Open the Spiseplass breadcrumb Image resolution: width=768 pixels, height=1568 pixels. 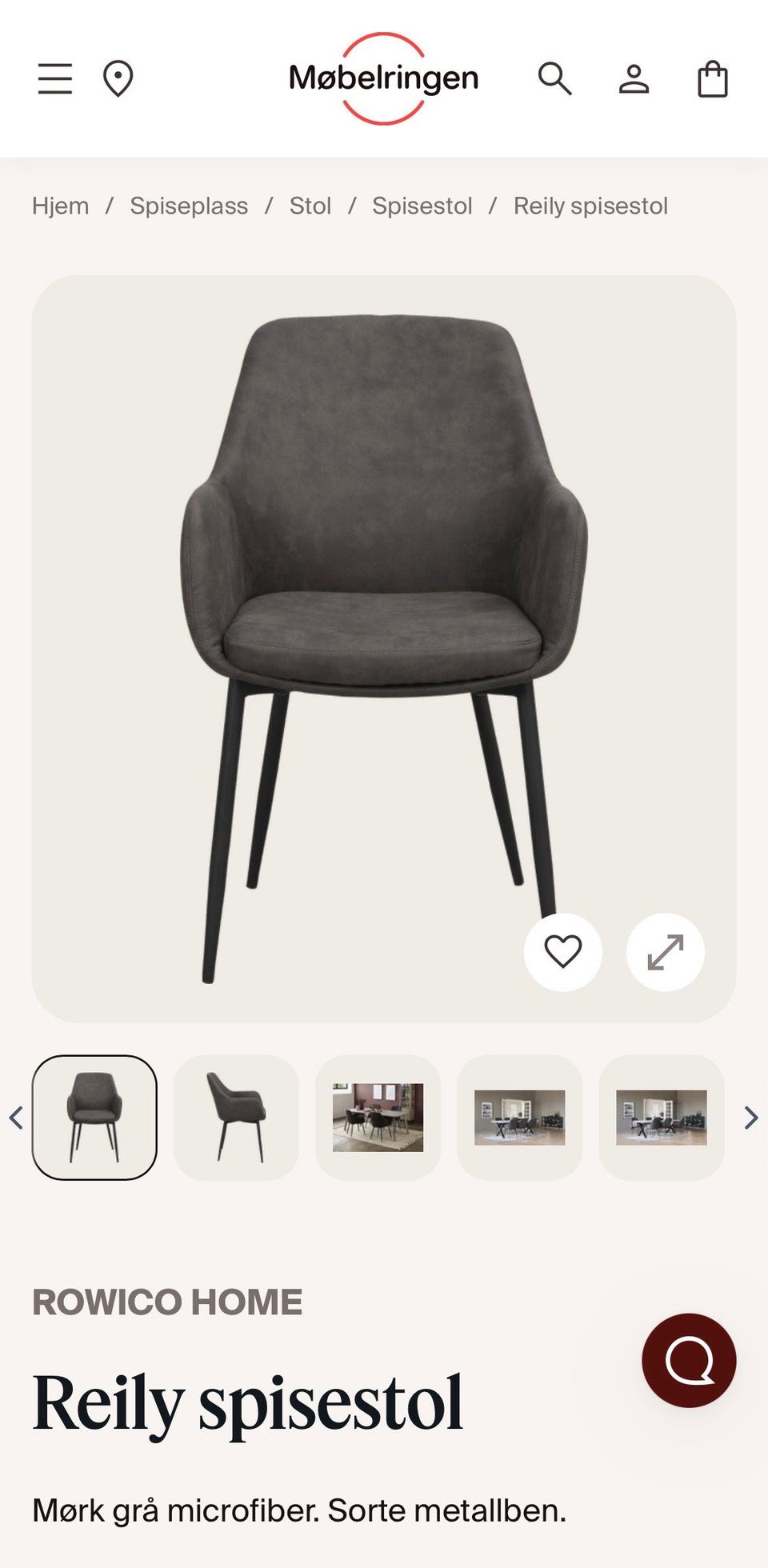189,206
